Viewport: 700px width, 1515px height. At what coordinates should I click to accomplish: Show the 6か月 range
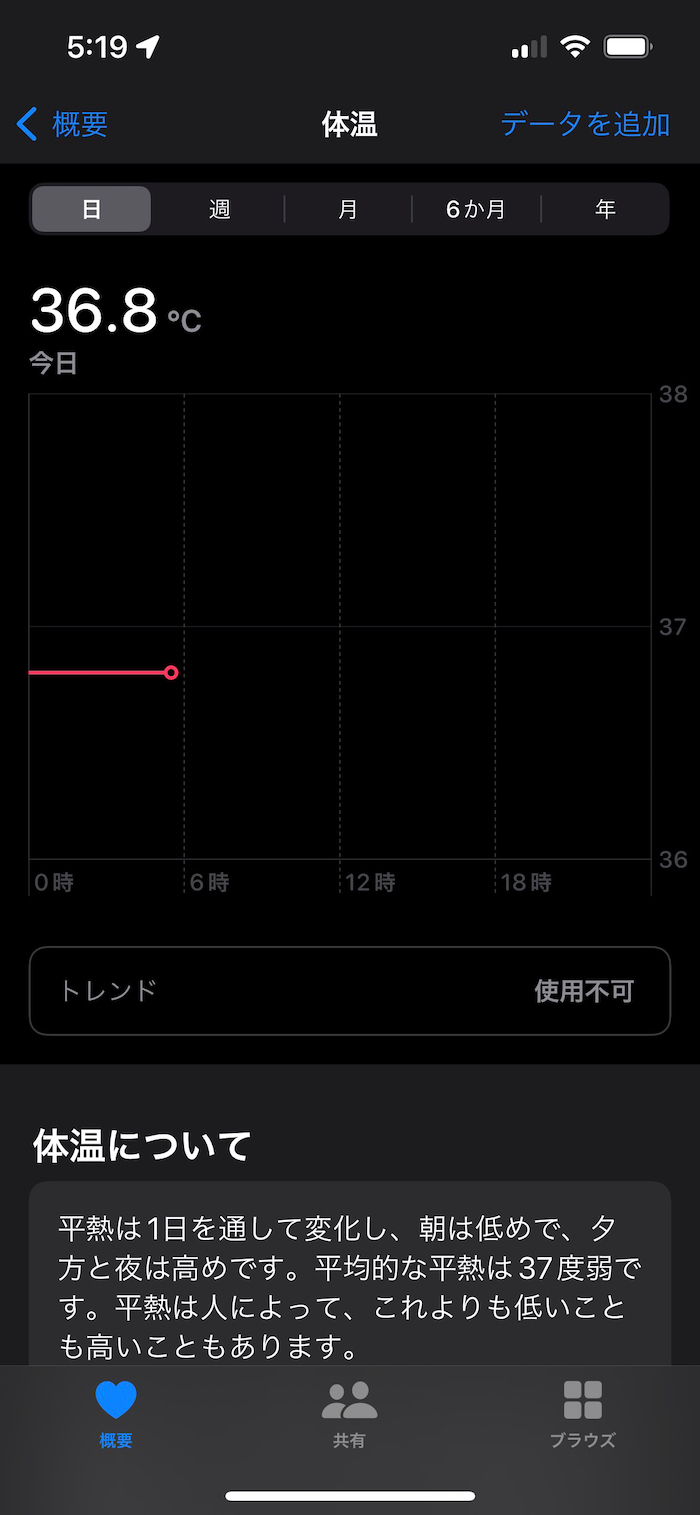coord(476,209)
